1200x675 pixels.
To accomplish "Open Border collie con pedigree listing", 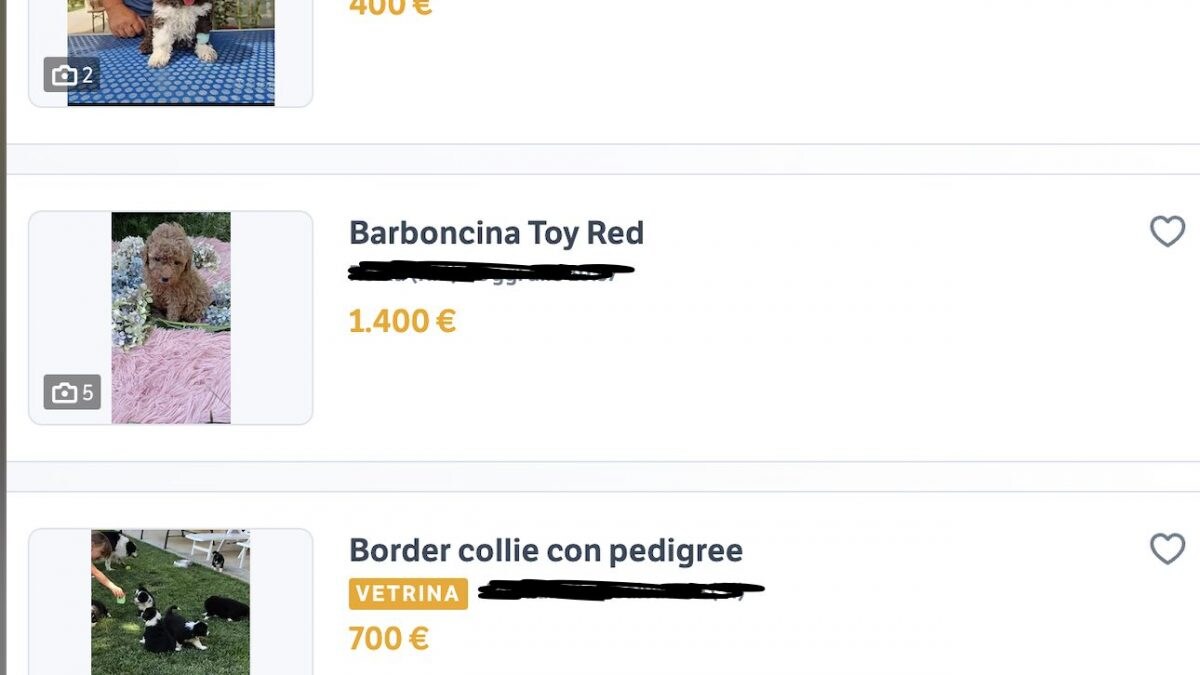I will pyautogui.click(x=545, y=551).
